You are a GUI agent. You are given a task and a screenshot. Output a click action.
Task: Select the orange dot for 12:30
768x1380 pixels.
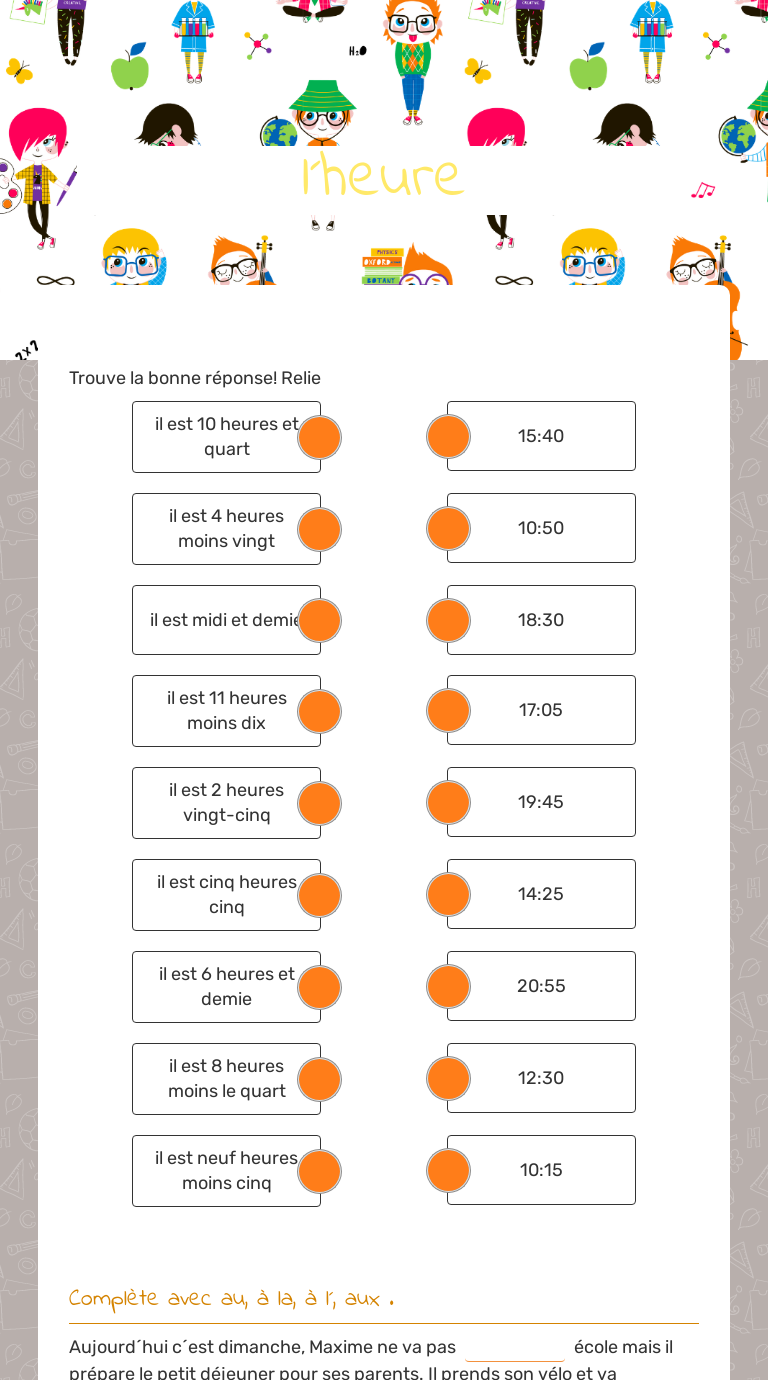pyautogui.click(x=448, y=1078)
